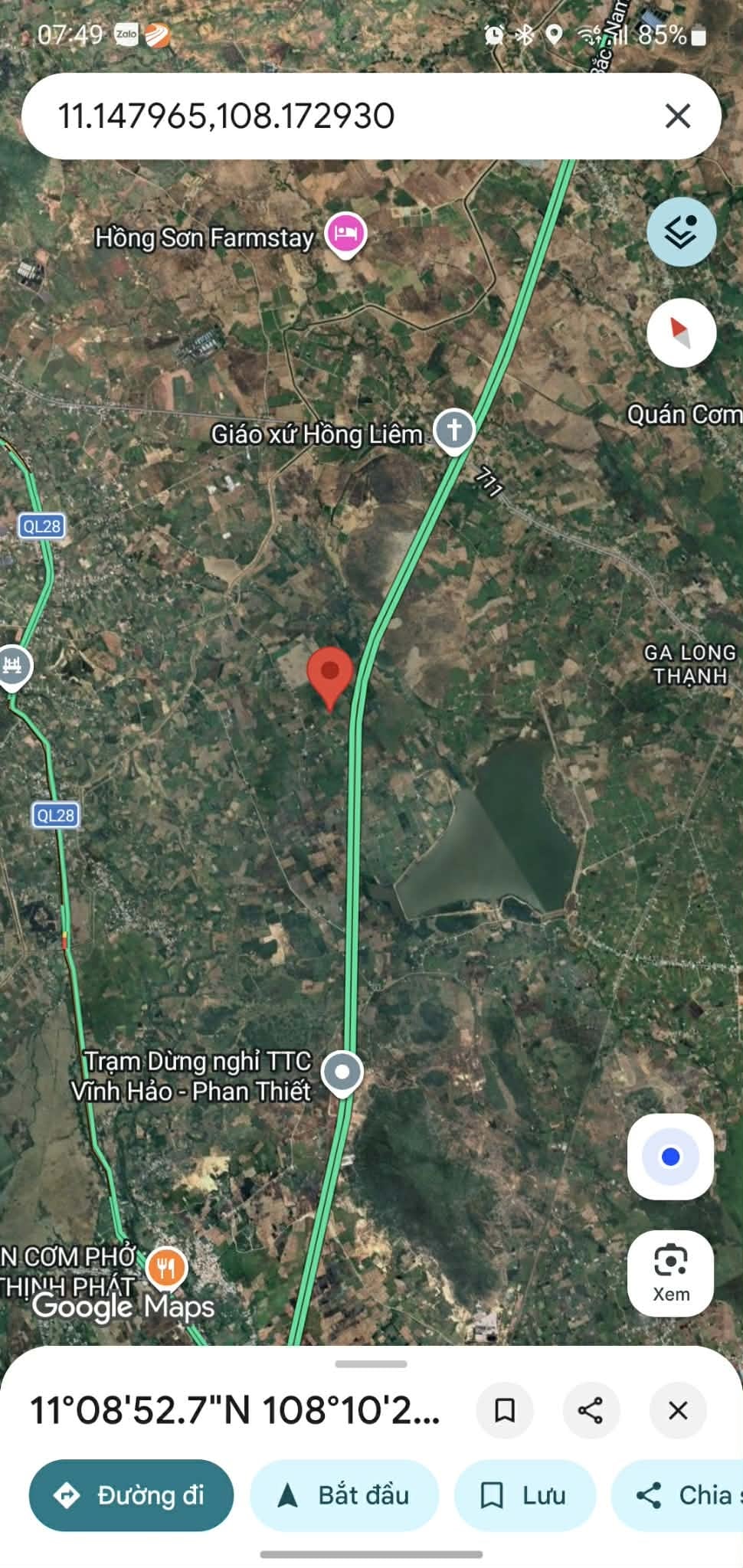
Task: Open the map layers selector
Action: (x=680, y=231)
